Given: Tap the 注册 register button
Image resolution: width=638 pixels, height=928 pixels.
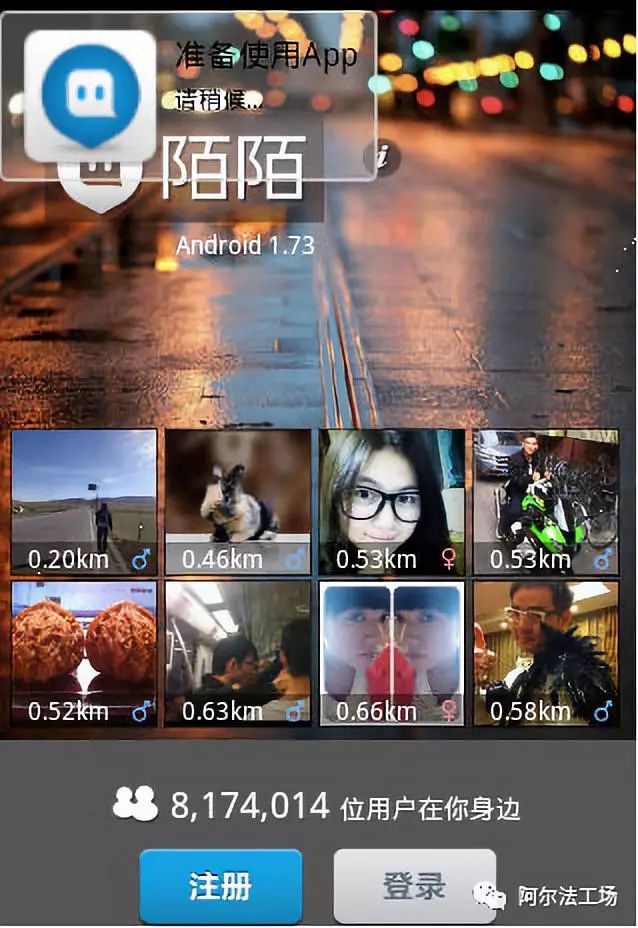Looking at the screenshot, I should (x=220, y=886).
